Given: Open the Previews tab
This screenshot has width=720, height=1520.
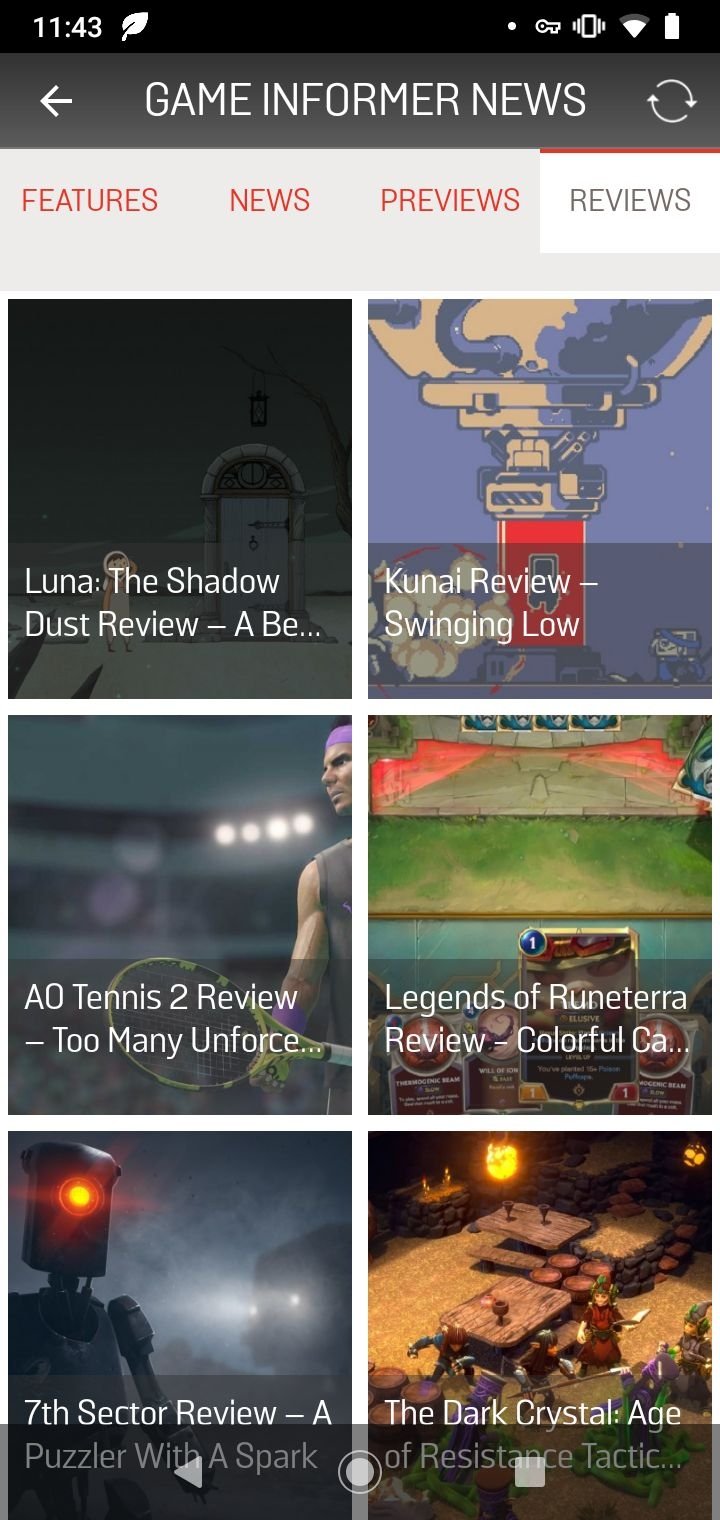Looking at the screenshot, I should (x=449, y=200).
